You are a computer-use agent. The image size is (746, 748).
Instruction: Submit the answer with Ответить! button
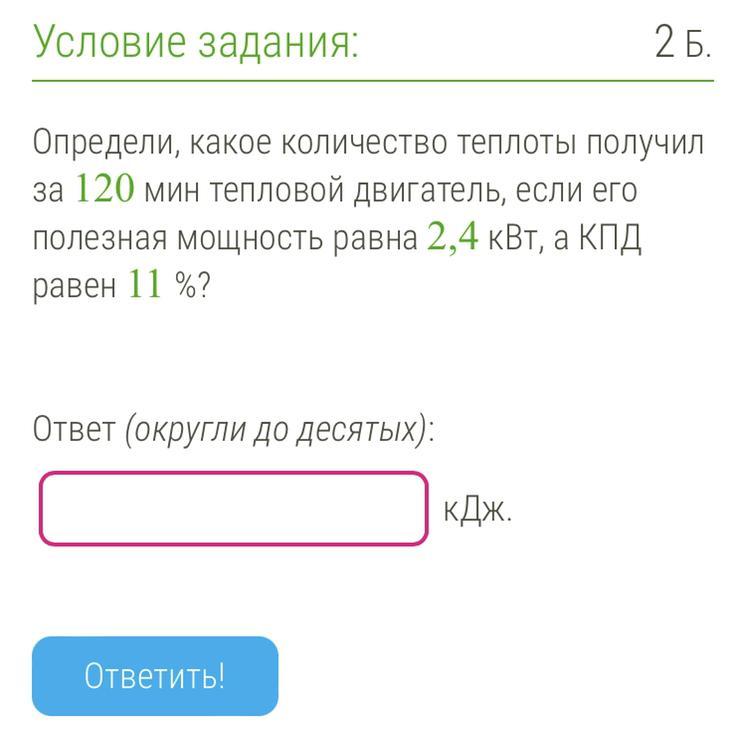[155, 676]
